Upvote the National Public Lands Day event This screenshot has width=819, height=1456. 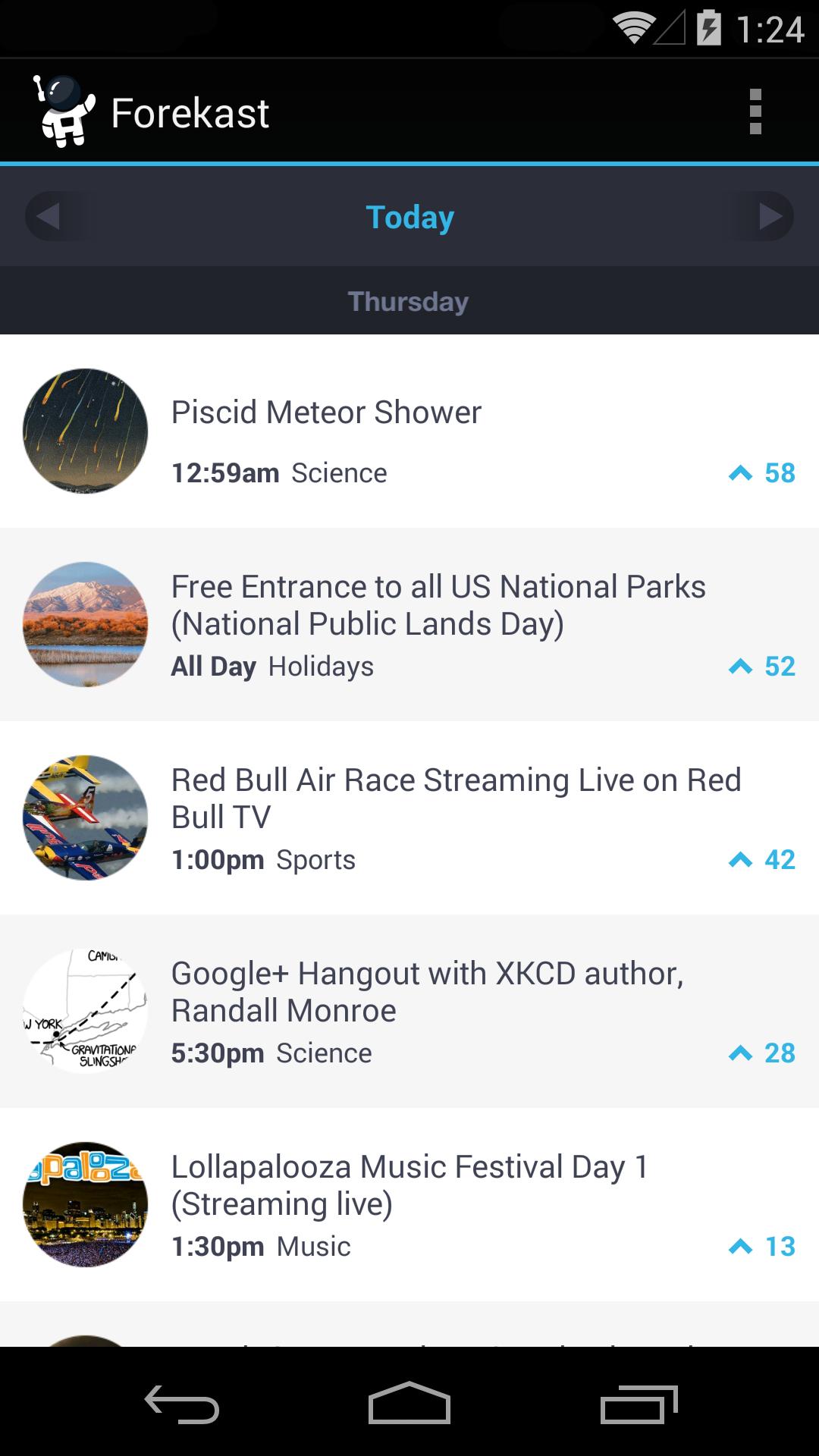(761, 667)
